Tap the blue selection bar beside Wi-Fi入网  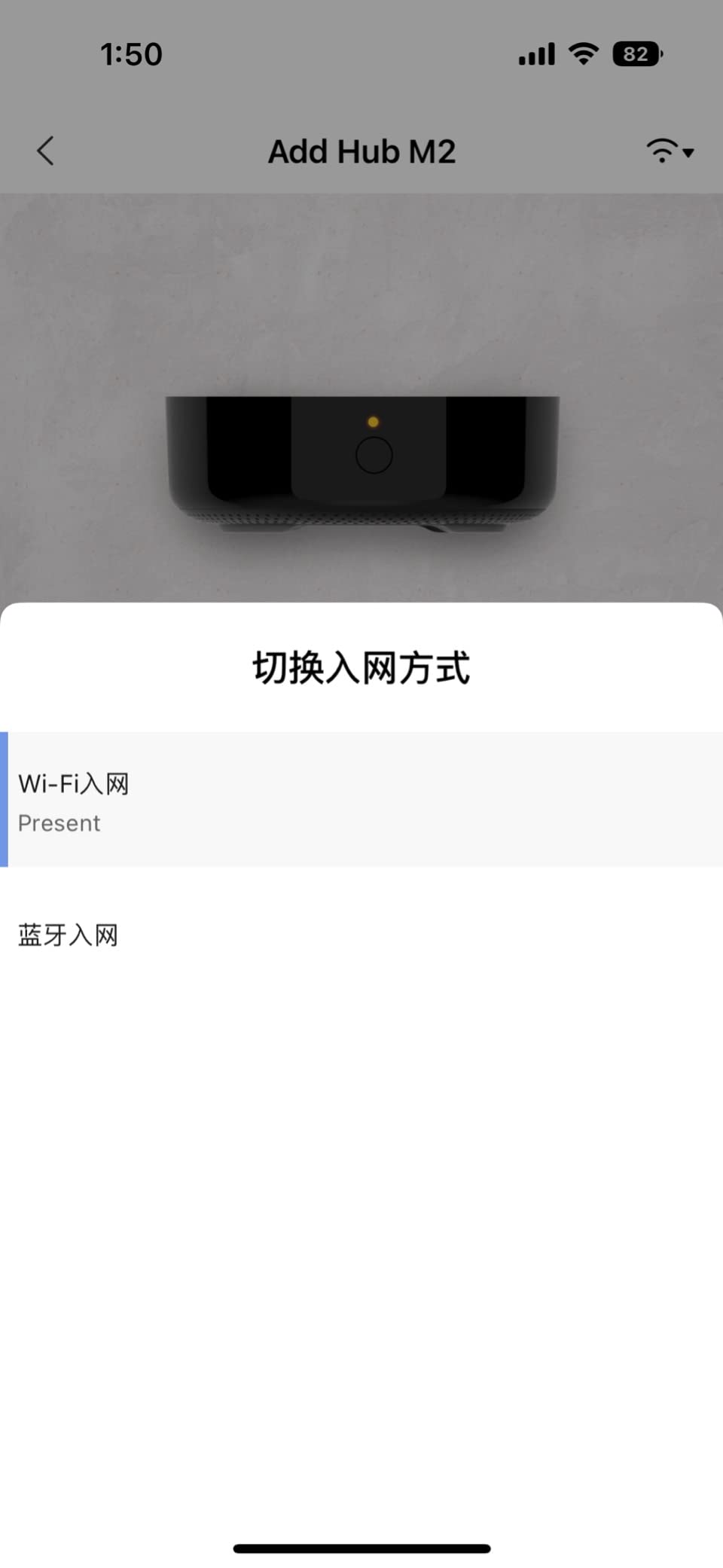pyautogui.click(x=5, y=798)
